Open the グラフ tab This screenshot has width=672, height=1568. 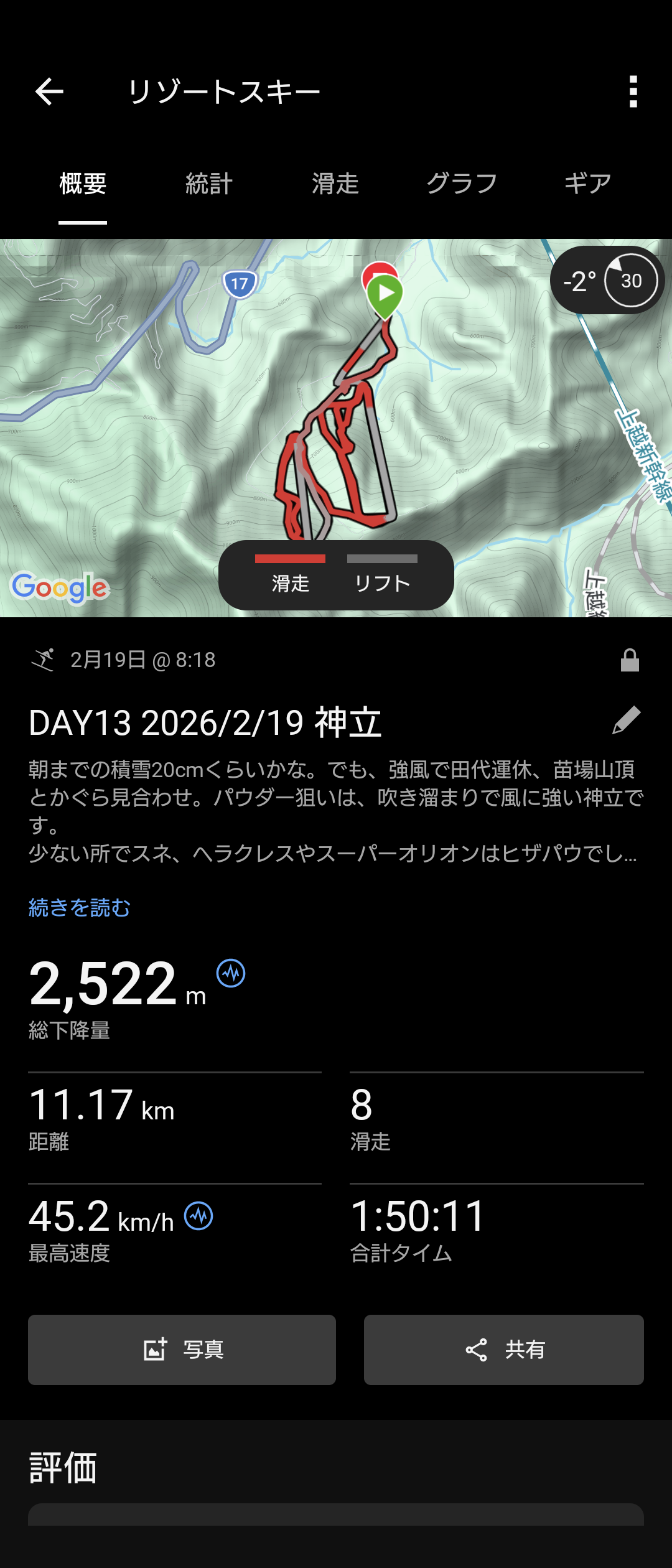(462, 184)
